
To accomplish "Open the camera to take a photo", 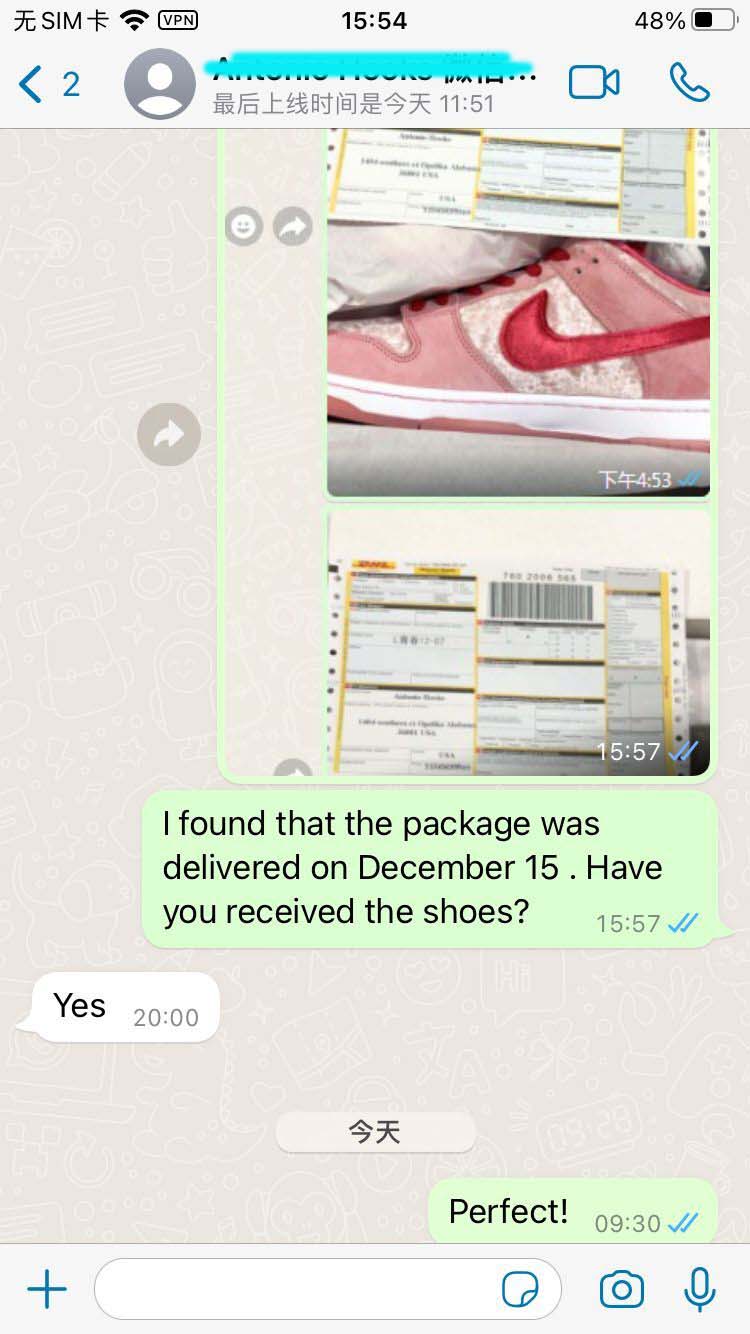I will pyautogui.click(x=621, y=1290).
